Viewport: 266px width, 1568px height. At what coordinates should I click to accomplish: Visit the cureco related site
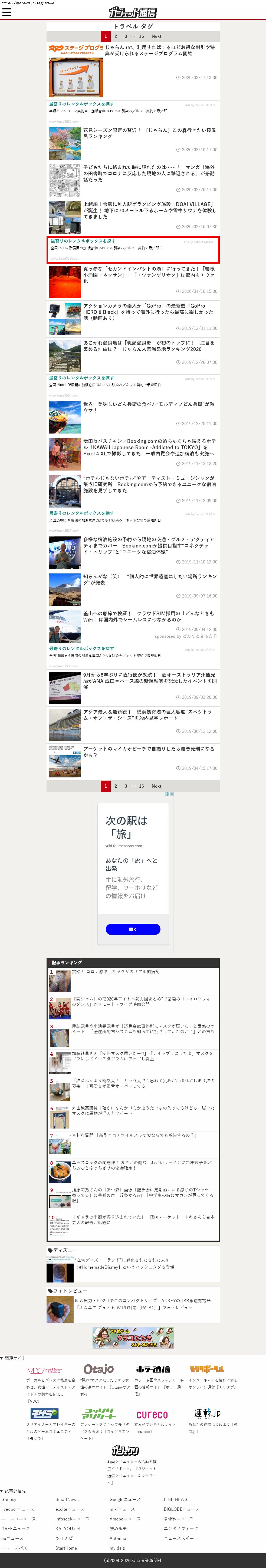pyautogui.click(x=152, y=1414)
